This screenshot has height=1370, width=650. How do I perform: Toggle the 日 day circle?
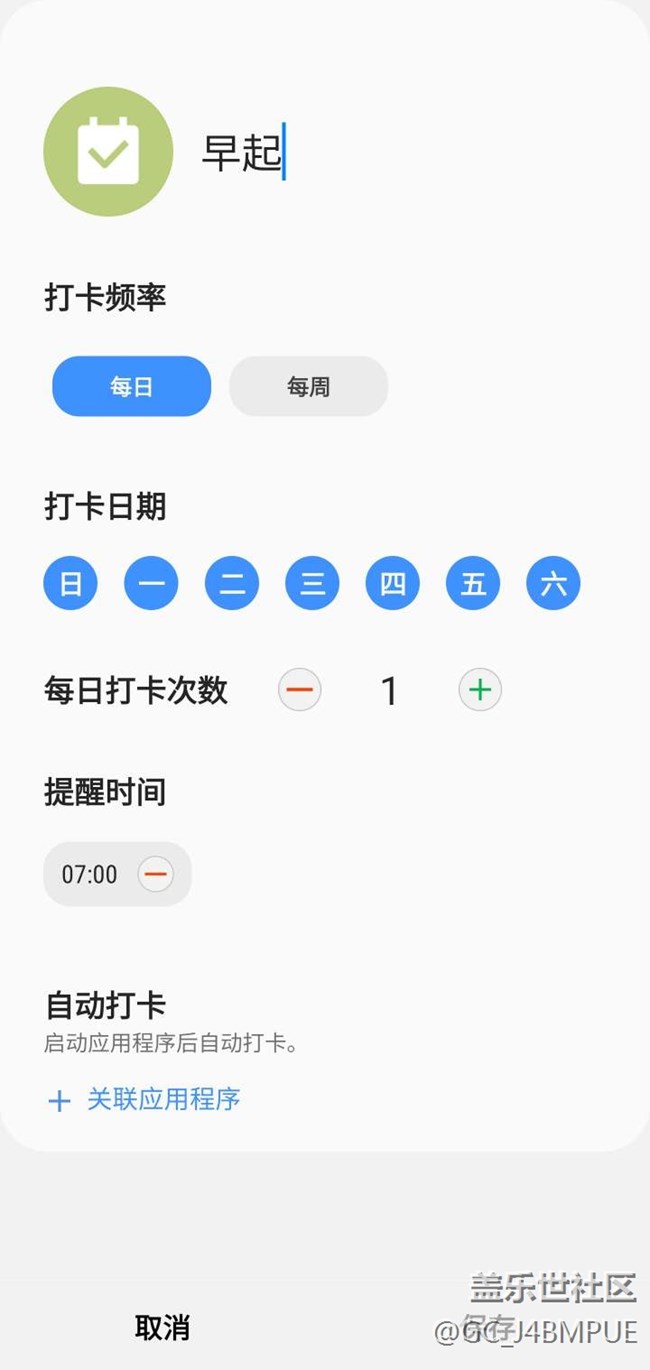[x=70, y=583]
